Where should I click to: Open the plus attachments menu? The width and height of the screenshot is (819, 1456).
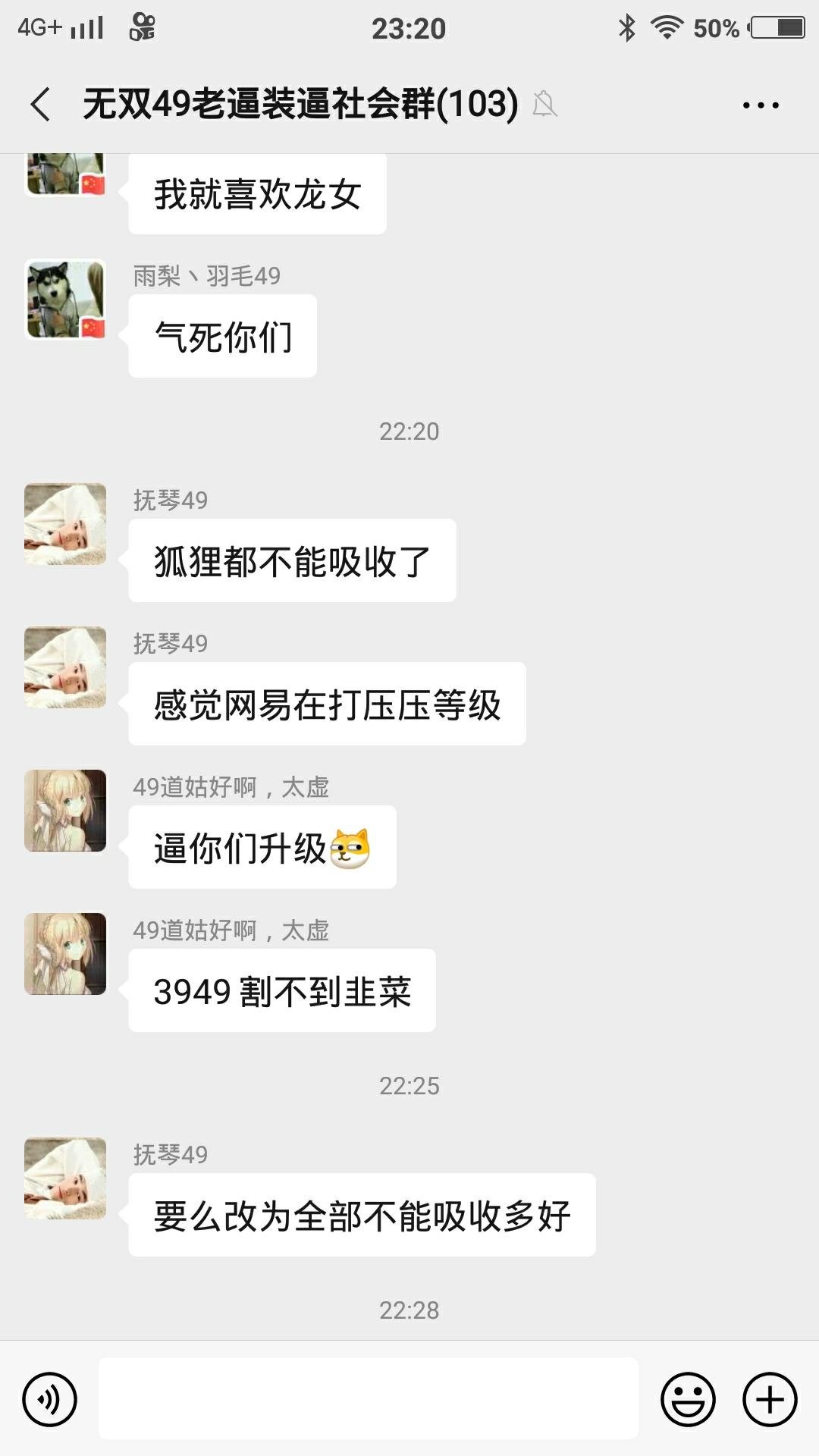769,1399
